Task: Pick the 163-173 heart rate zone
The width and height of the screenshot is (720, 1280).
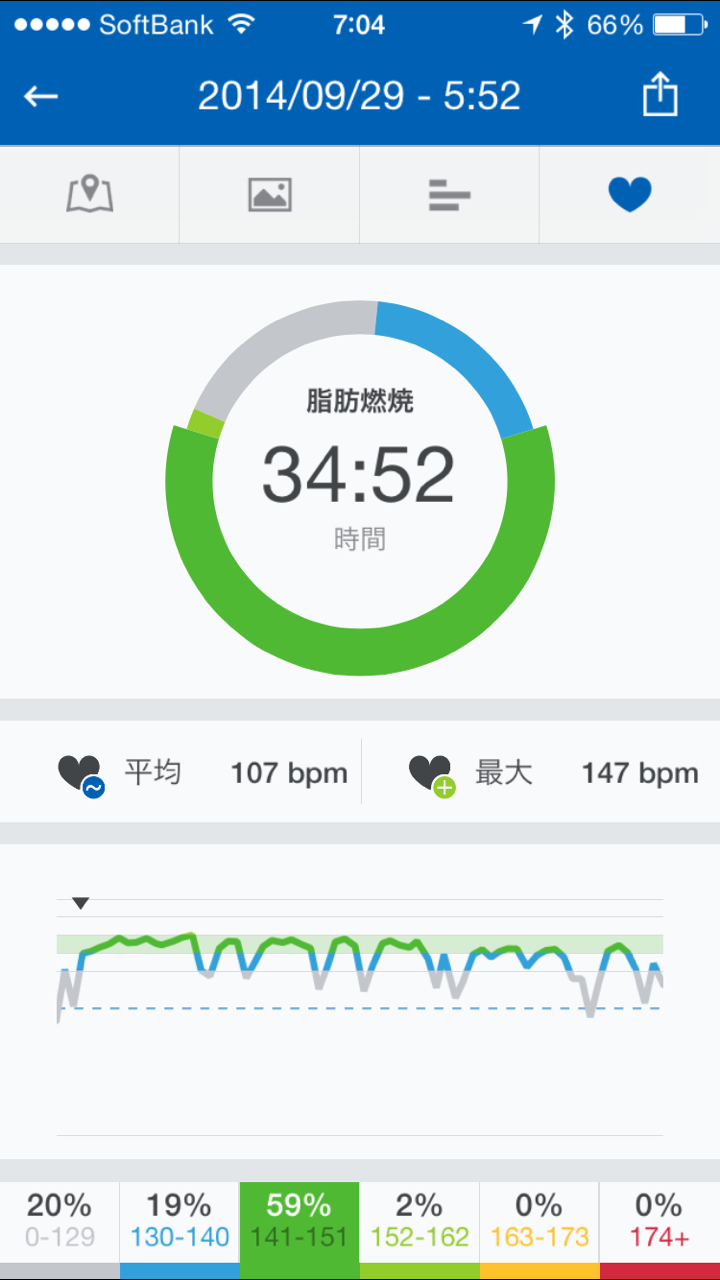Action: click(x=539, y=1222)
